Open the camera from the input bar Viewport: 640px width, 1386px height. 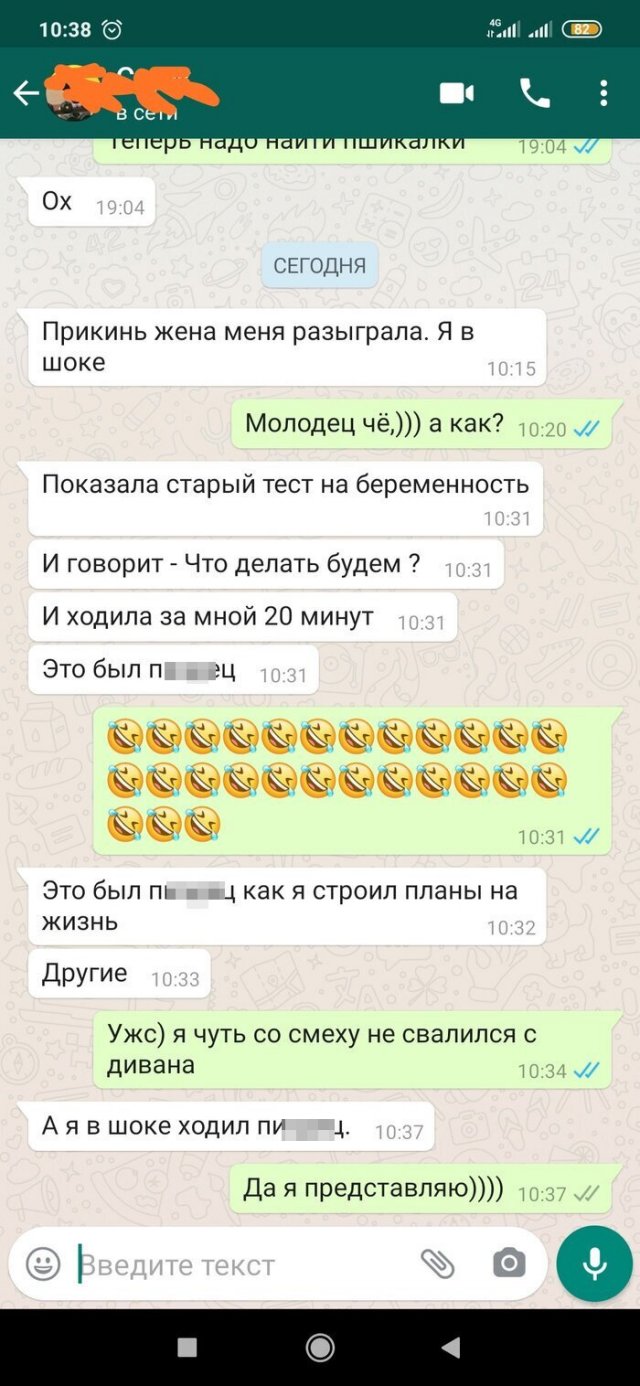click(x=509, y=1265)
